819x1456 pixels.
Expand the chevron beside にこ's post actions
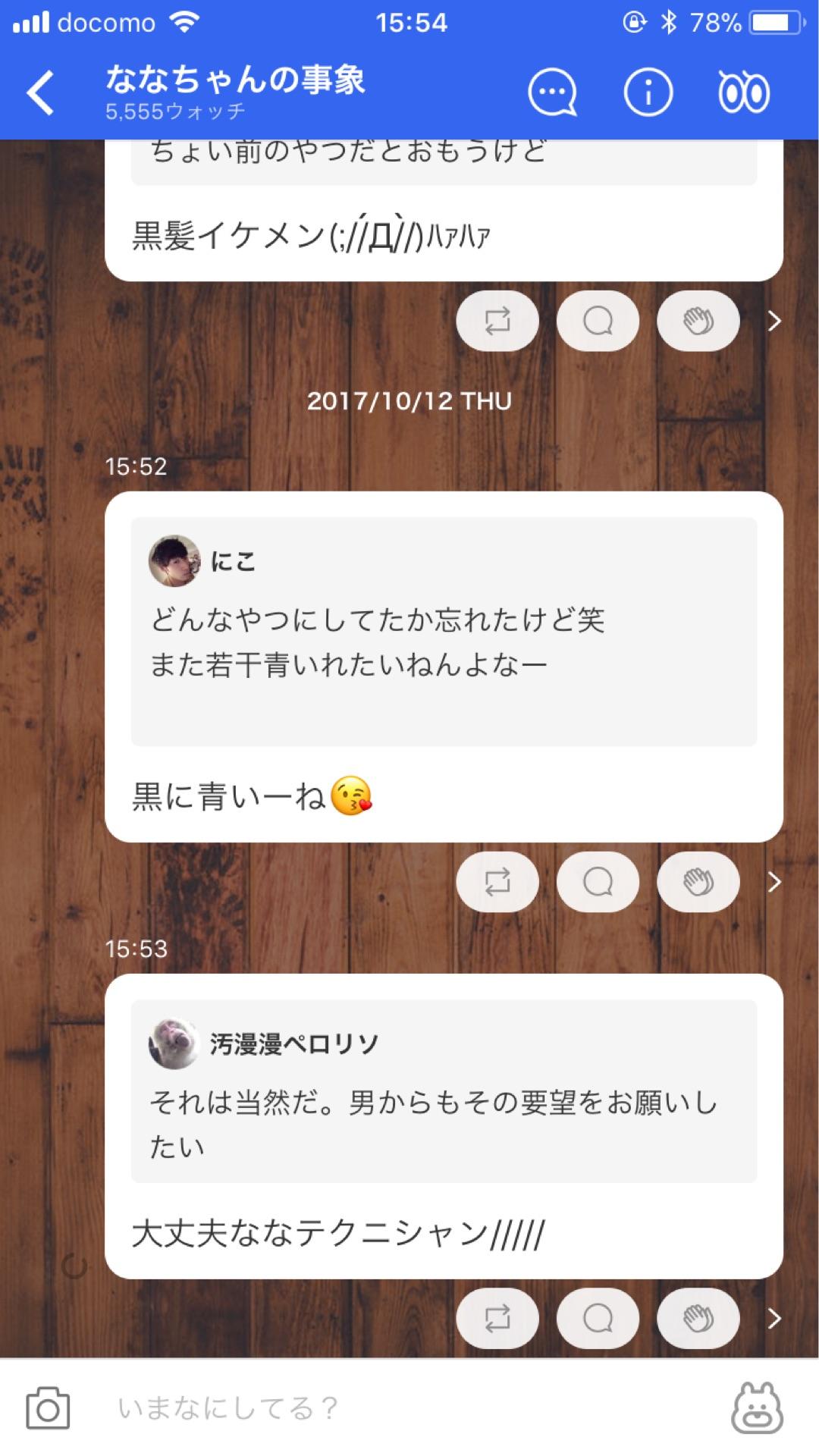774,881
